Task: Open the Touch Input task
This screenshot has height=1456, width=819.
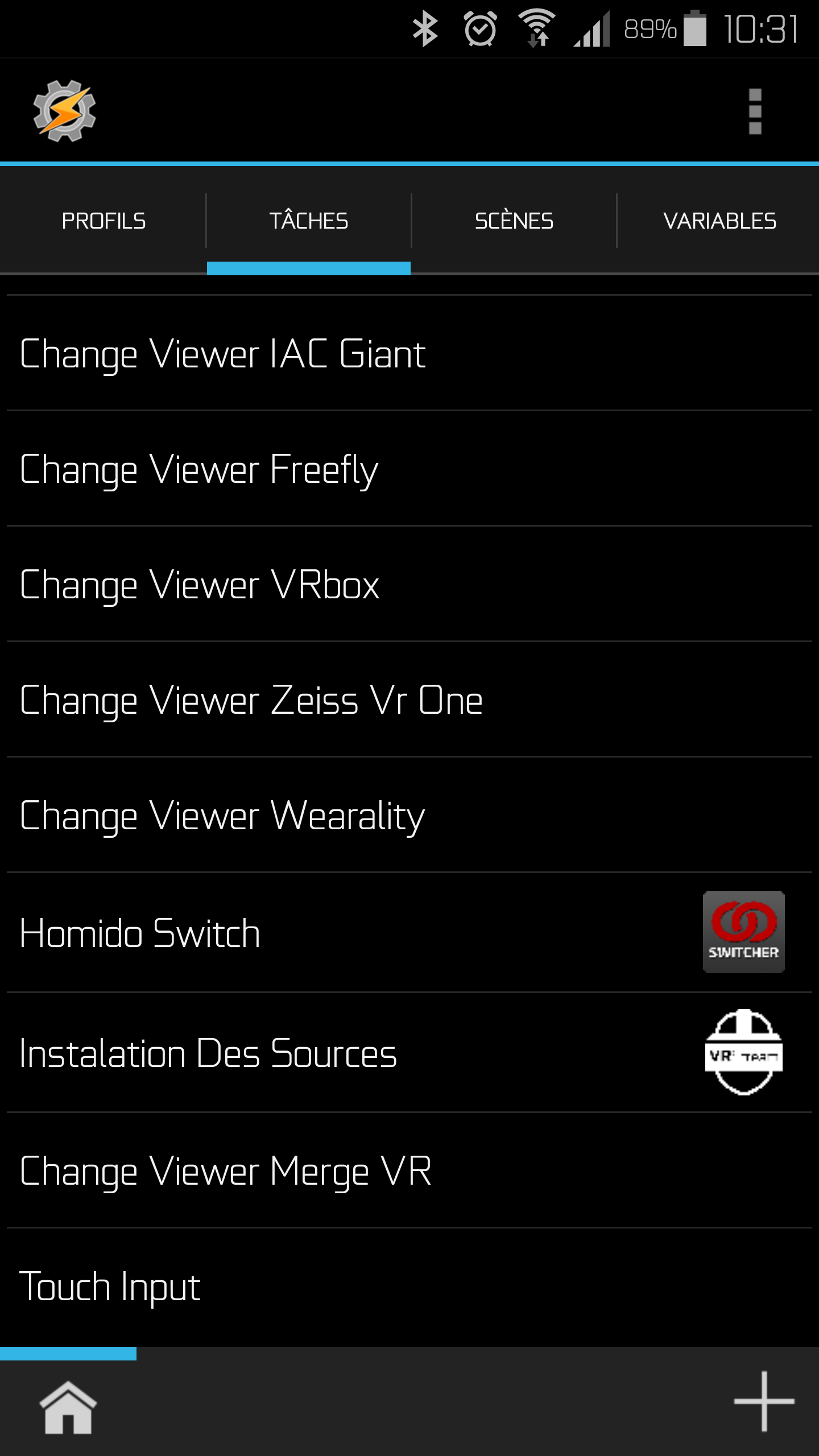Action: 409,1287
